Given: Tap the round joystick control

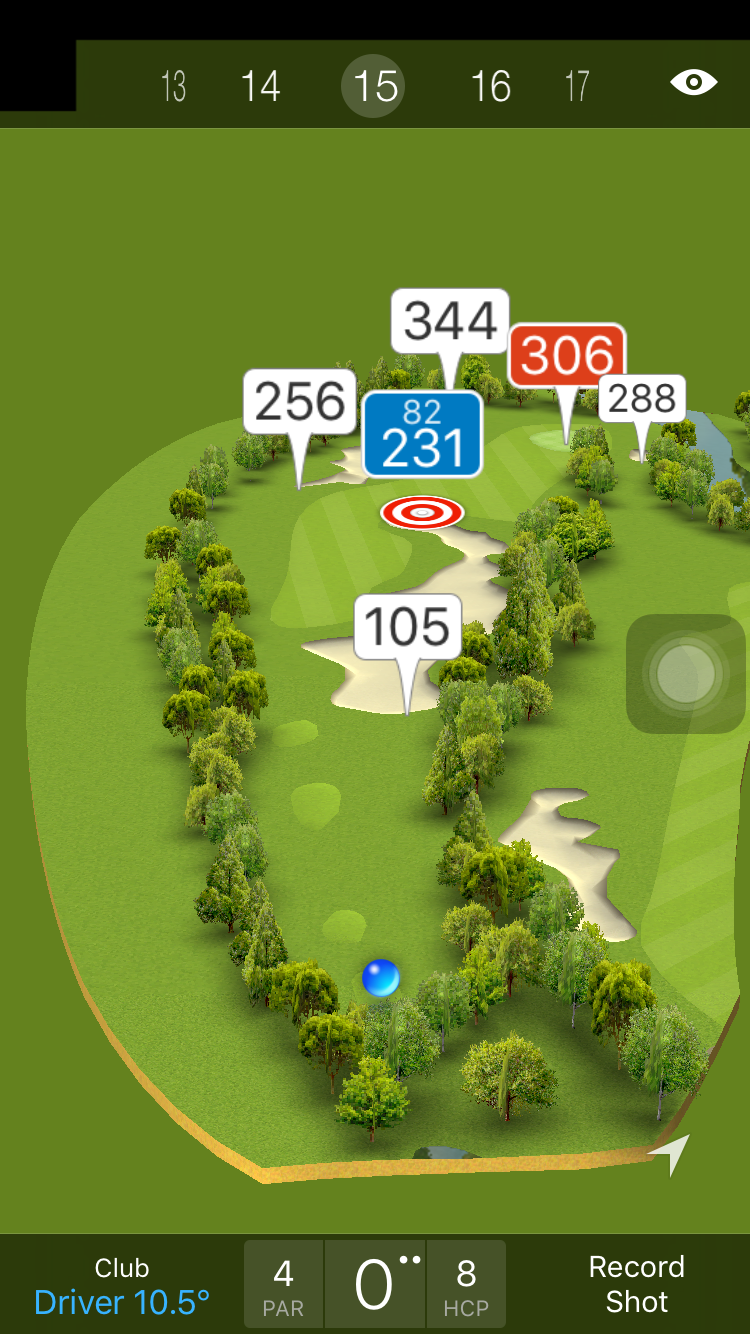Looking at the screenshot, I should pos(686,674).
